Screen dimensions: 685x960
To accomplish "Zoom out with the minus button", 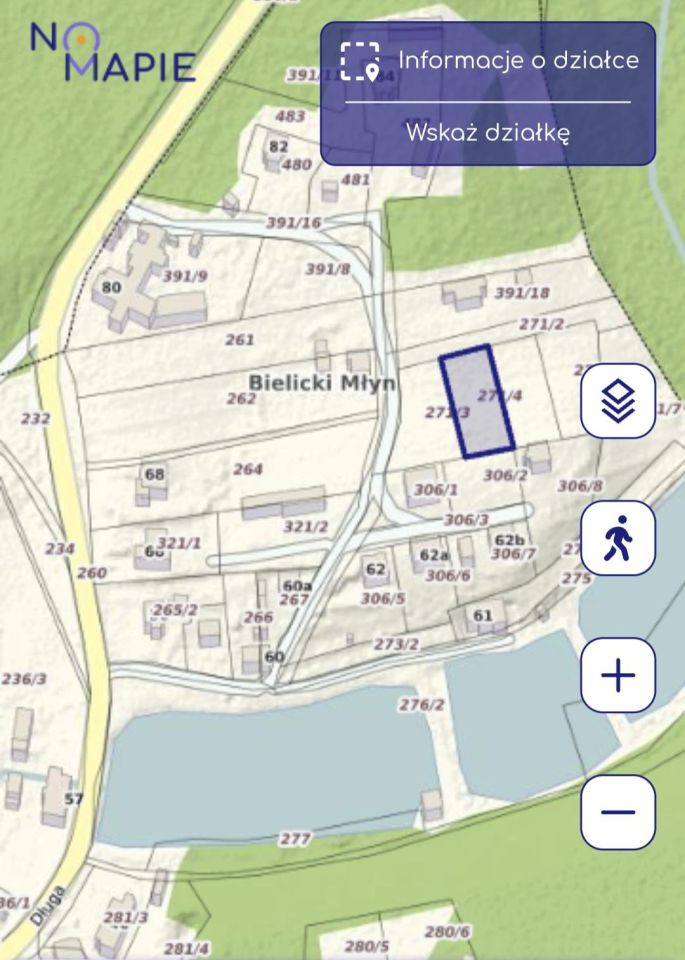I will [618, 811].
